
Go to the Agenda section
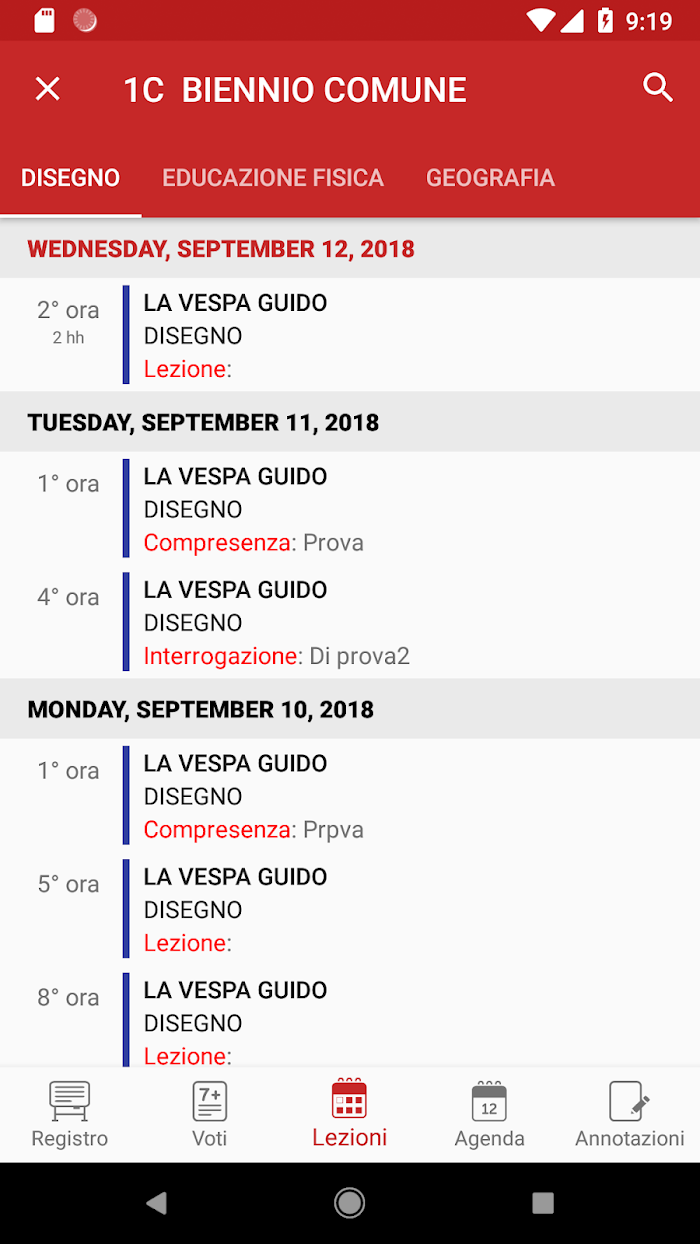point(490,1114)
